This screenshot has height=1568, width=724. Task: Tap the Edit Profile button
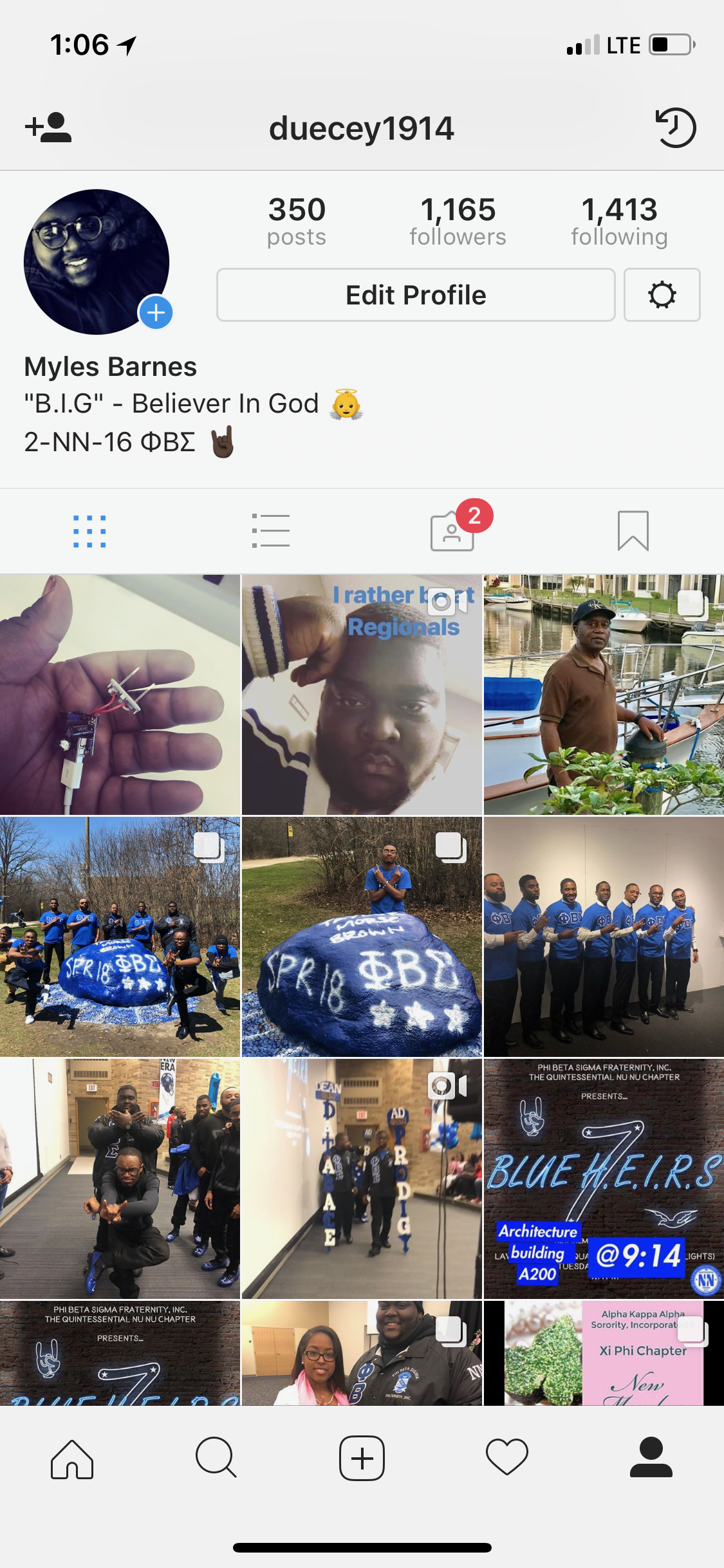[416, 295]
